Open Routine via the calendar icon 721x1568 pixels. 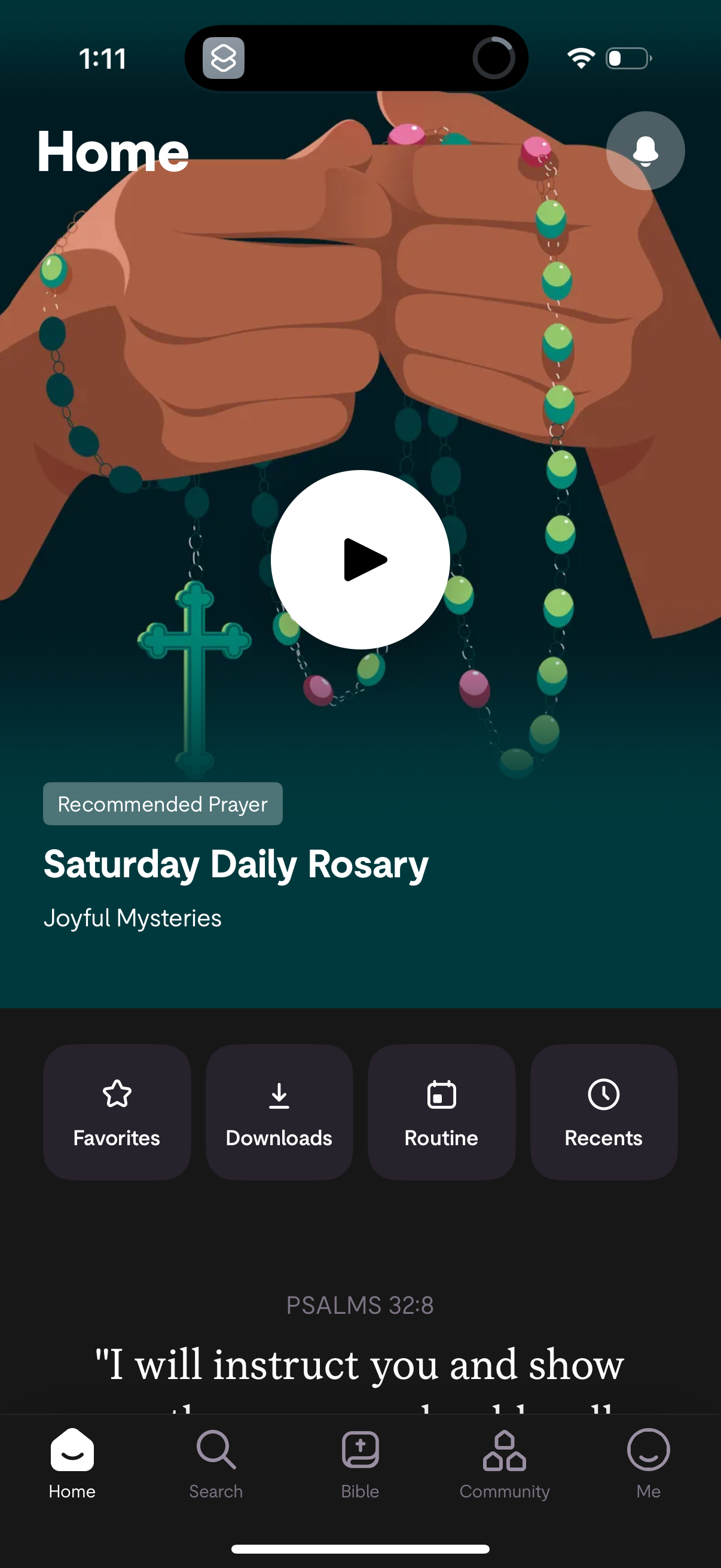coord(441,1093)
